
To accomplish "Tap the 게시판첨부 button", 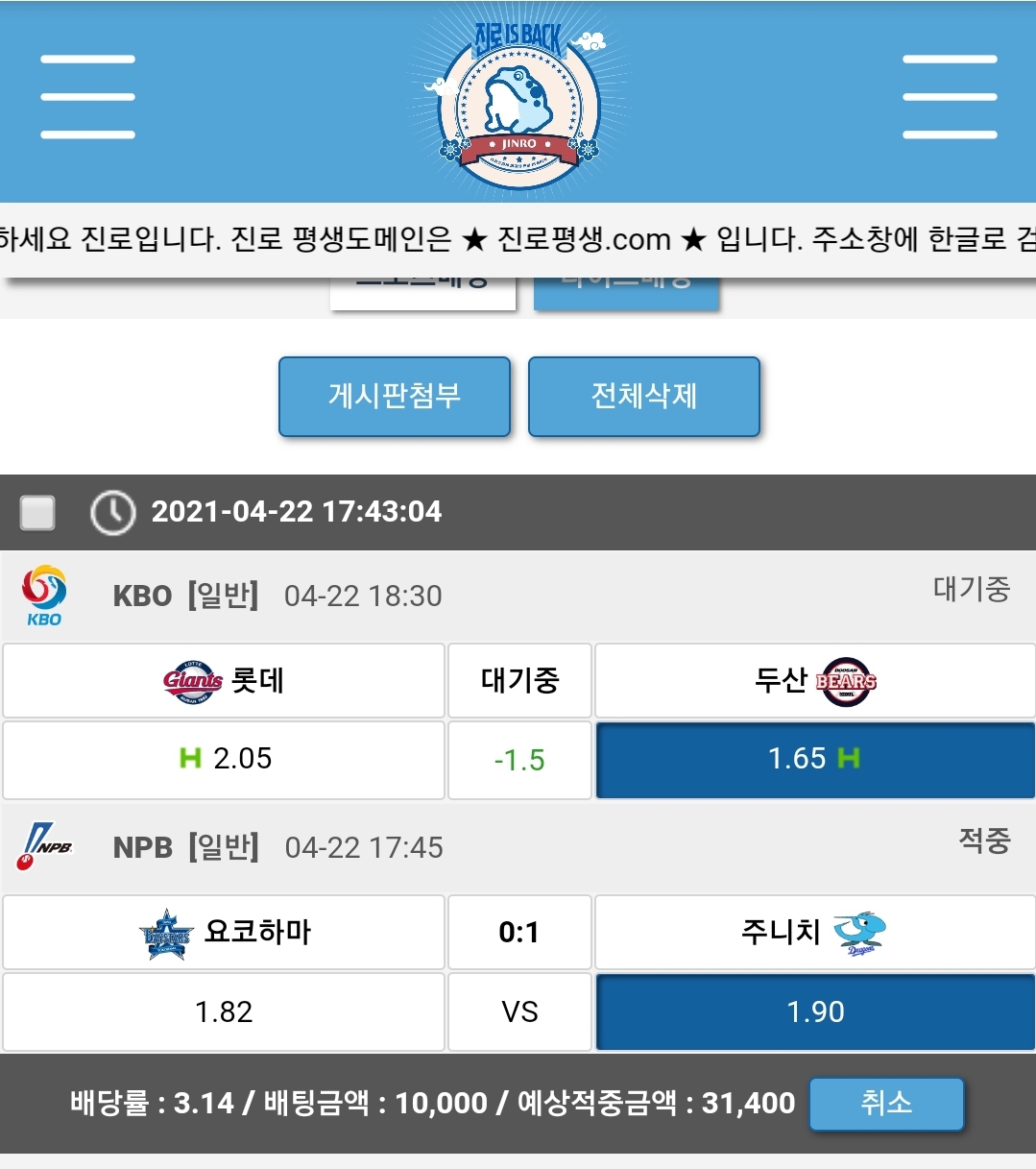I will click(x=394, y=396).
